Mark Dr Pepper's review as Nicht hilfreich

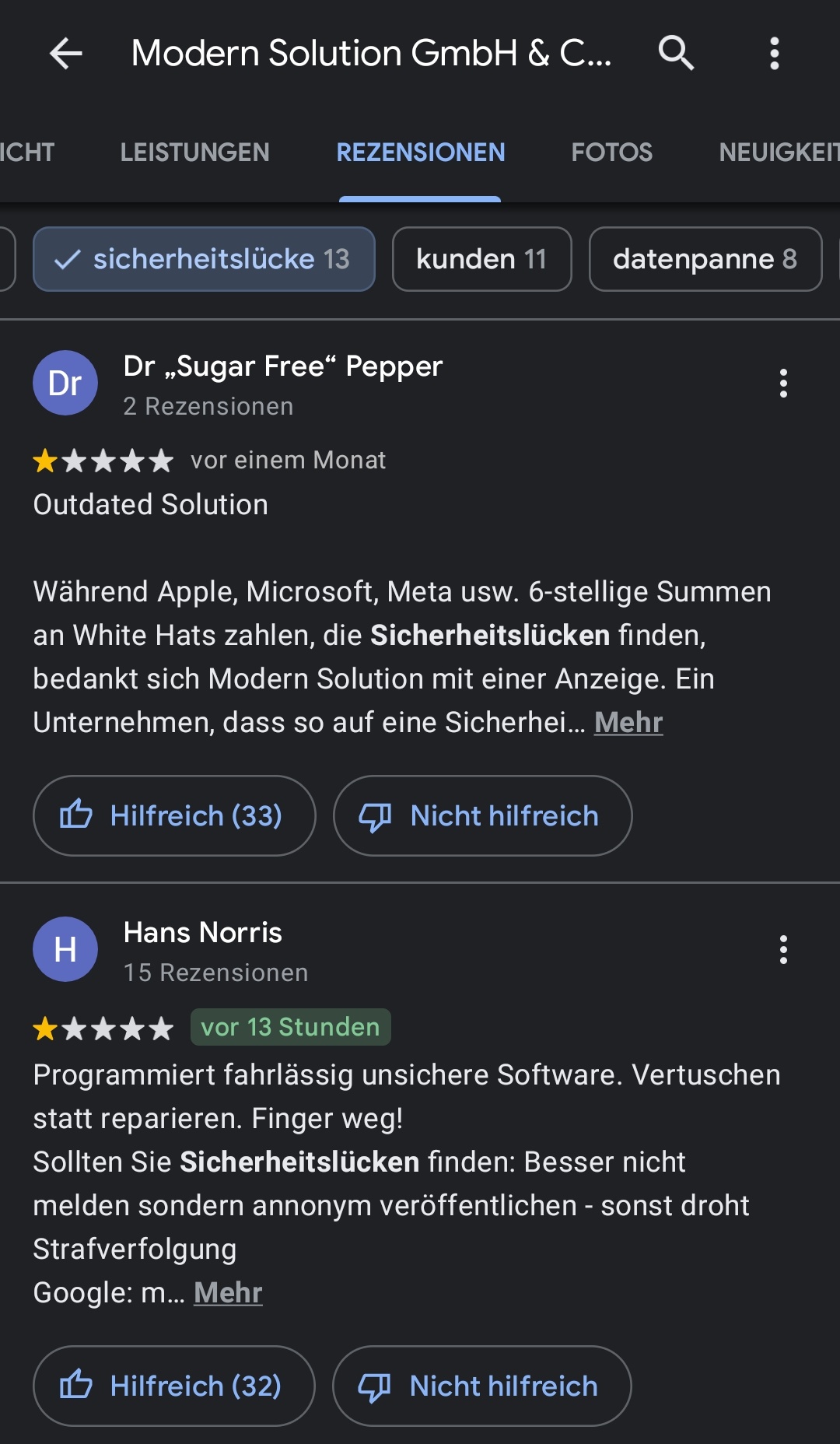click(x=482, y=816)
